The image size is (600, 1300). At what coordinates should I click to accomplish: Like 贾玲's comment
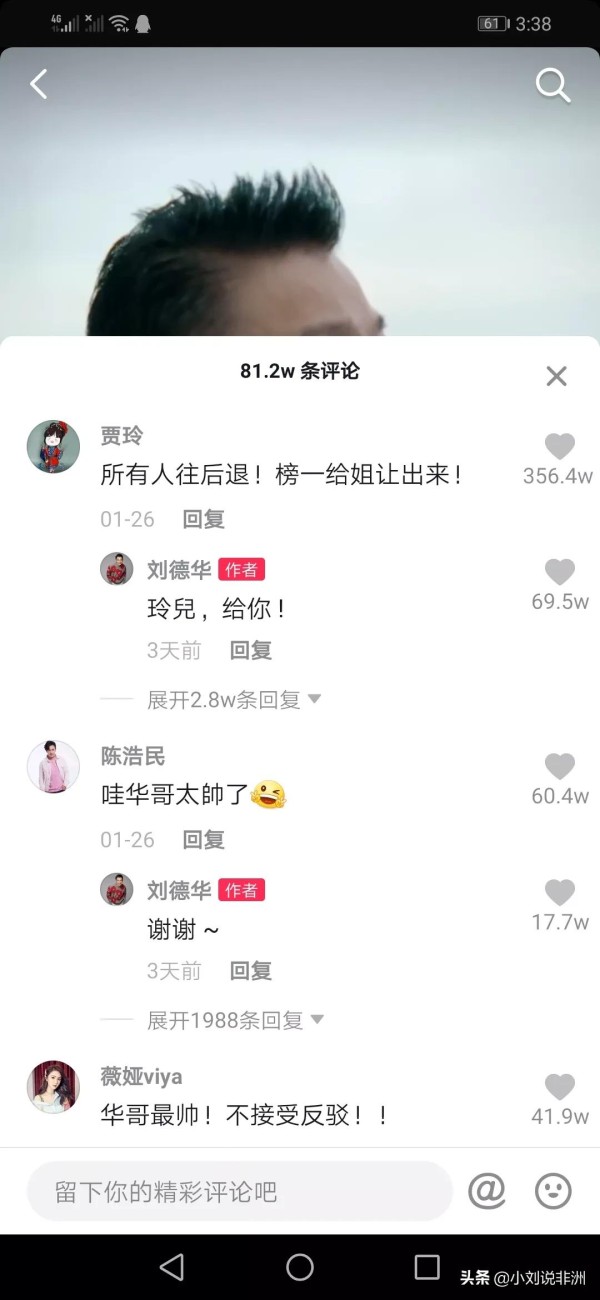(559, 447)
